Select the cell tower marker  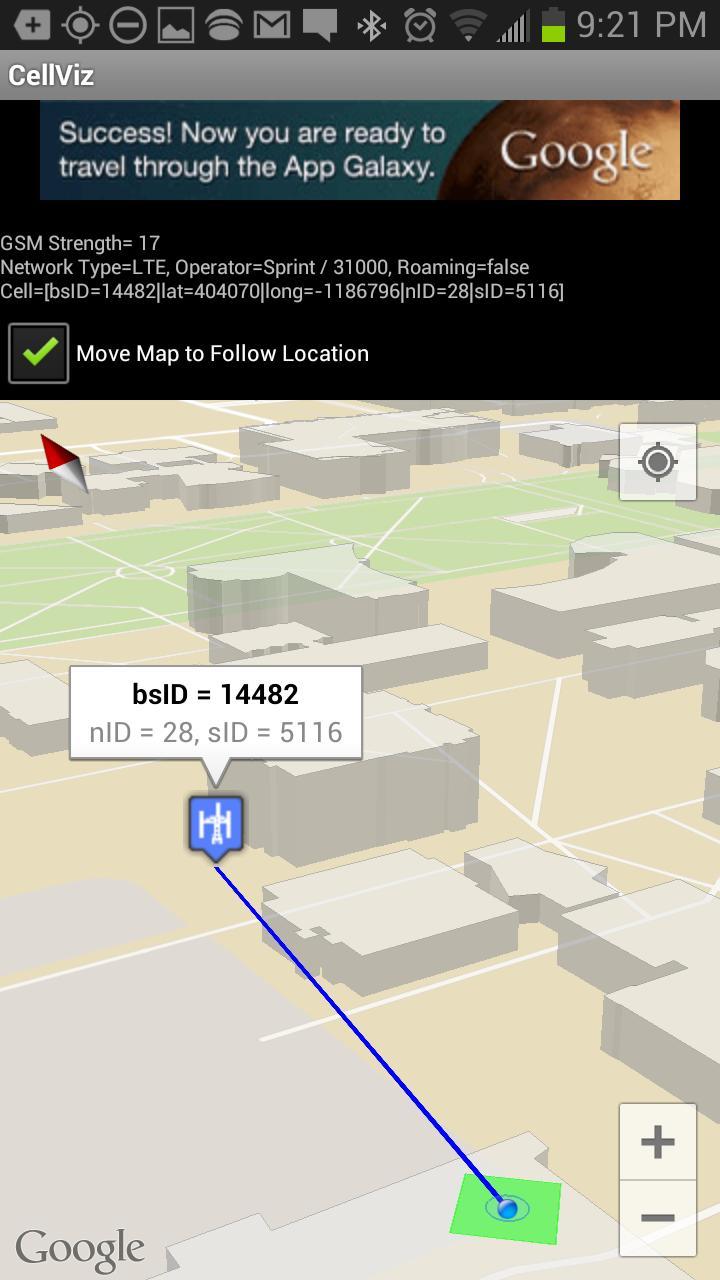point(215,825)
